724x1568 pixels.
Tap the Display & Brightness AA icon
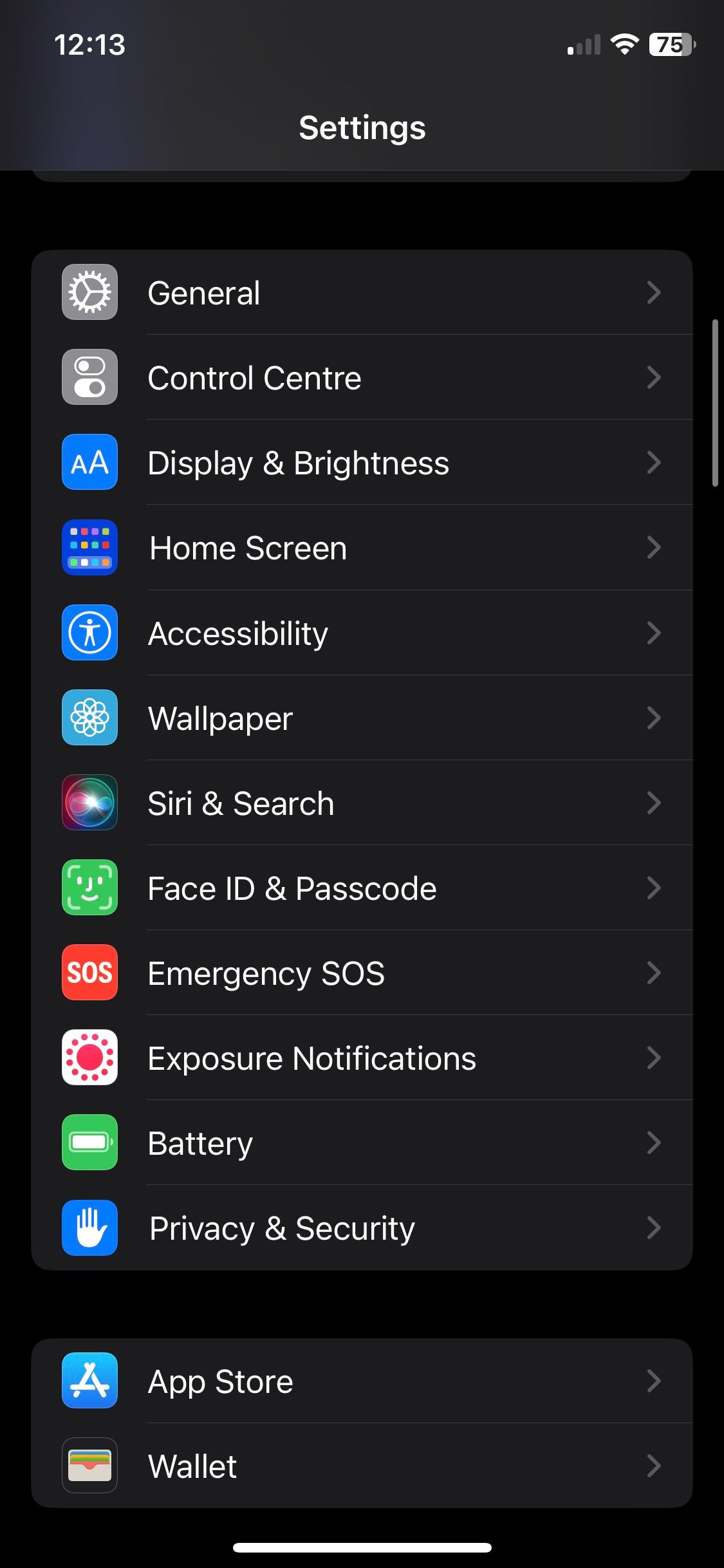(x=89, y=462)
